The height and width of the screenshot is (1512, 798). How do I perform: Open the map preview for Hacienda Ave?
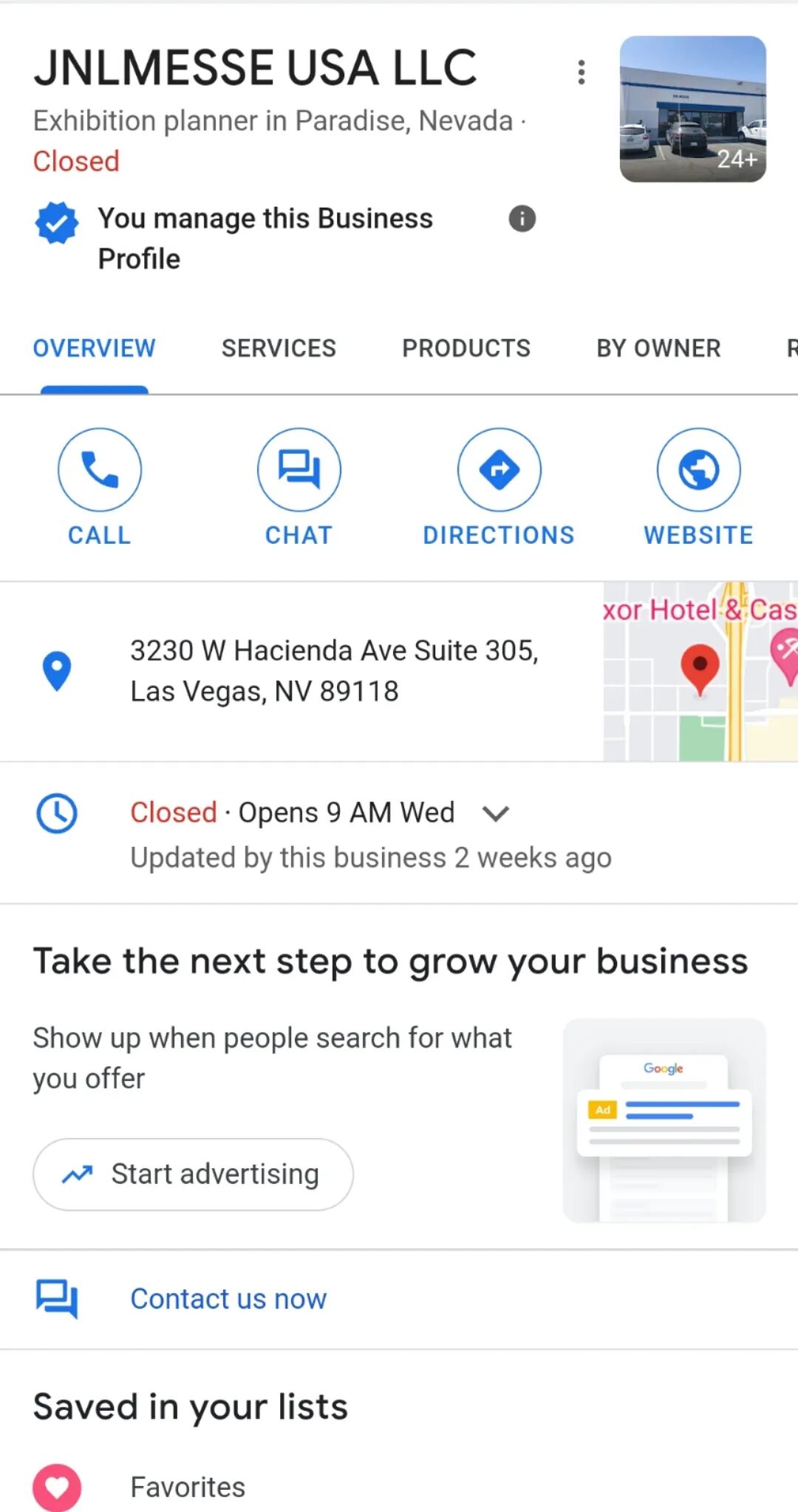(x=700, y=672)
